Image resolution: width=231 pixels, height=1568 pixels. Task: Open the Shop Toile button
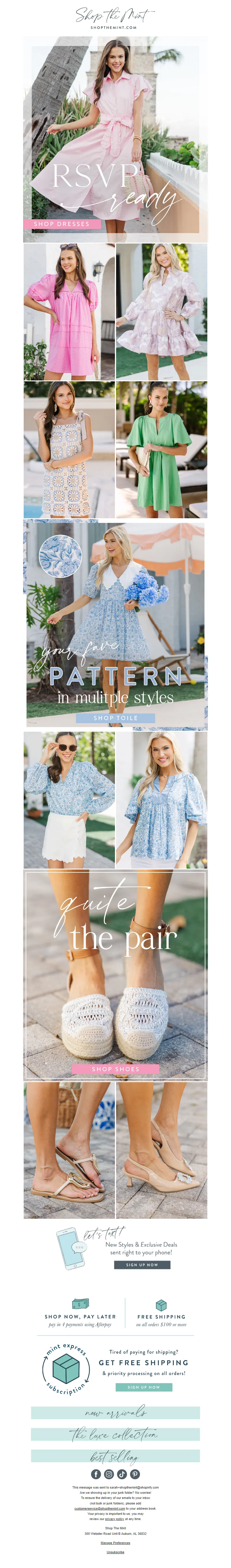115,718
